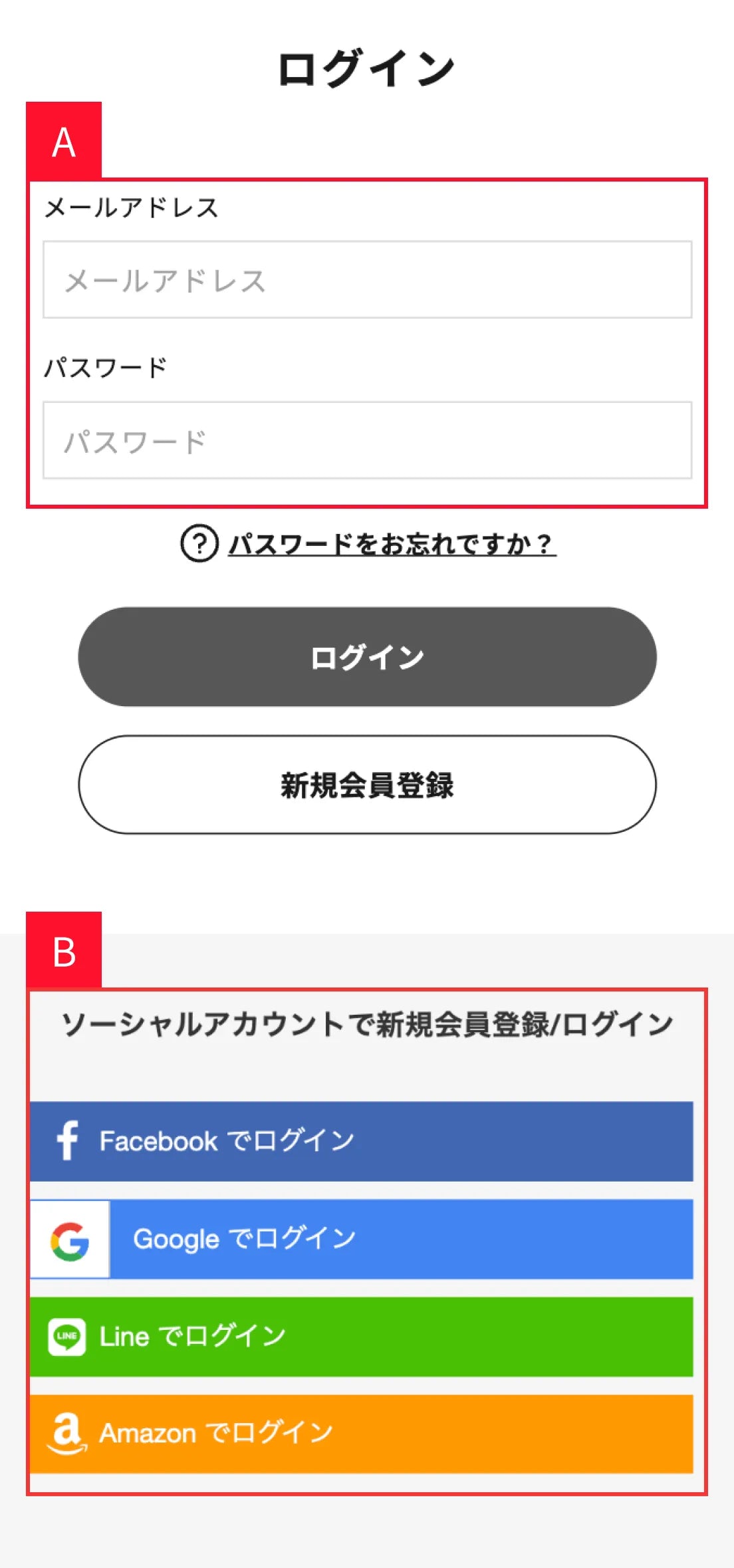Screen dimensions: 734x1568
Task: Open 新規会員登録 registration
Action: [367, 784]
